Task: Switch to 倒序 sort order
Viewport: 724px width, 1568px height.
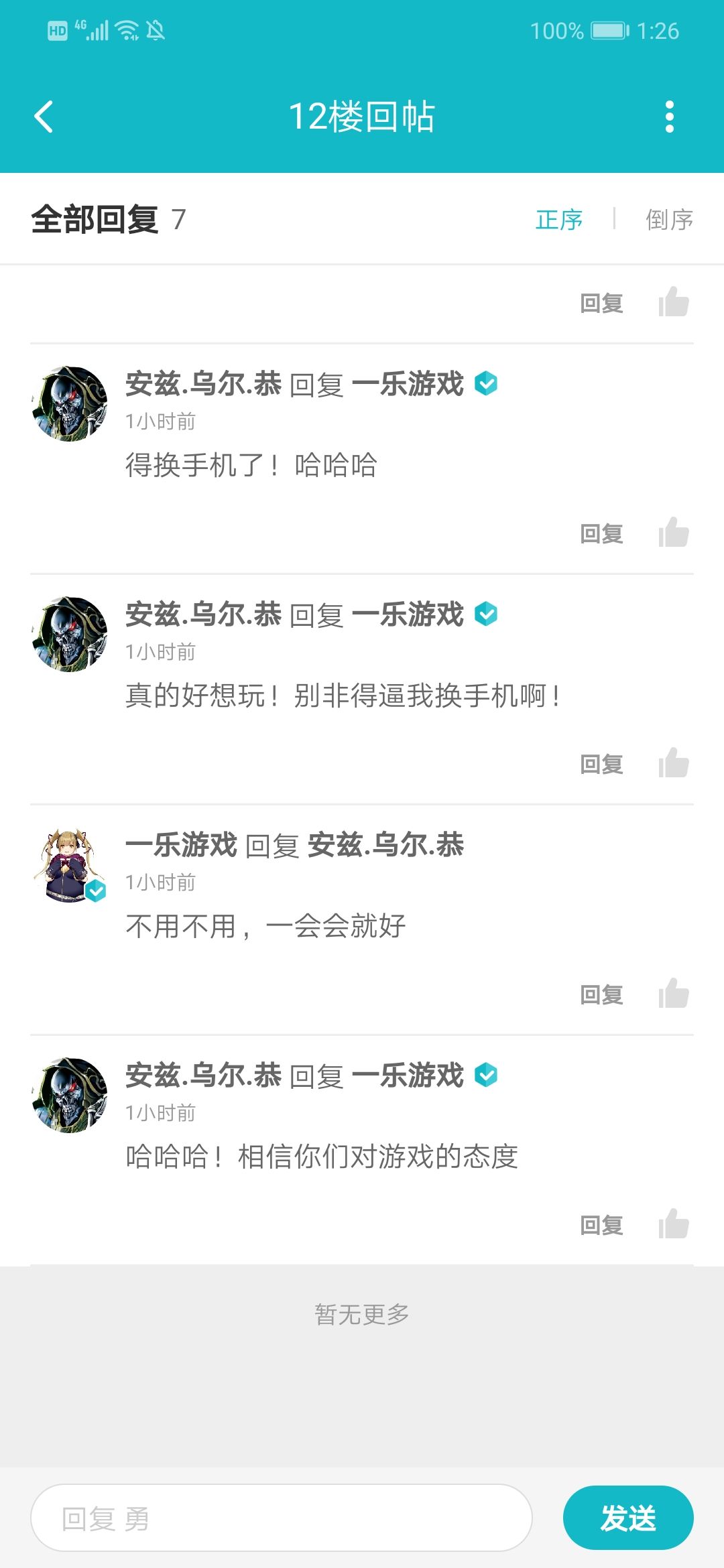Action: pyautogui.click(x=669, y=220)
